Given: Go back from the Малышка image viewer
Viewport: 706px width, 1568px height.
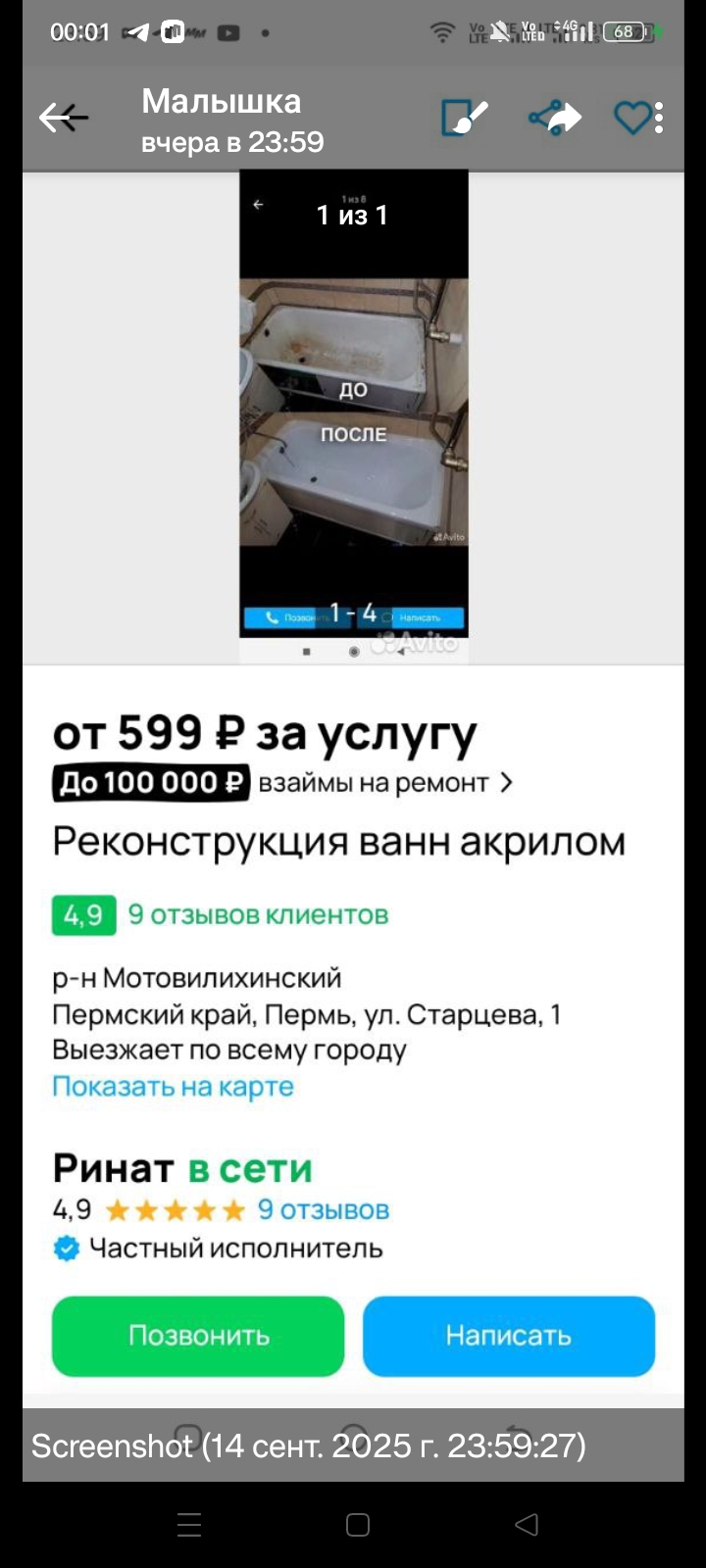Looking at the screenshot, I should pos(64,119).
